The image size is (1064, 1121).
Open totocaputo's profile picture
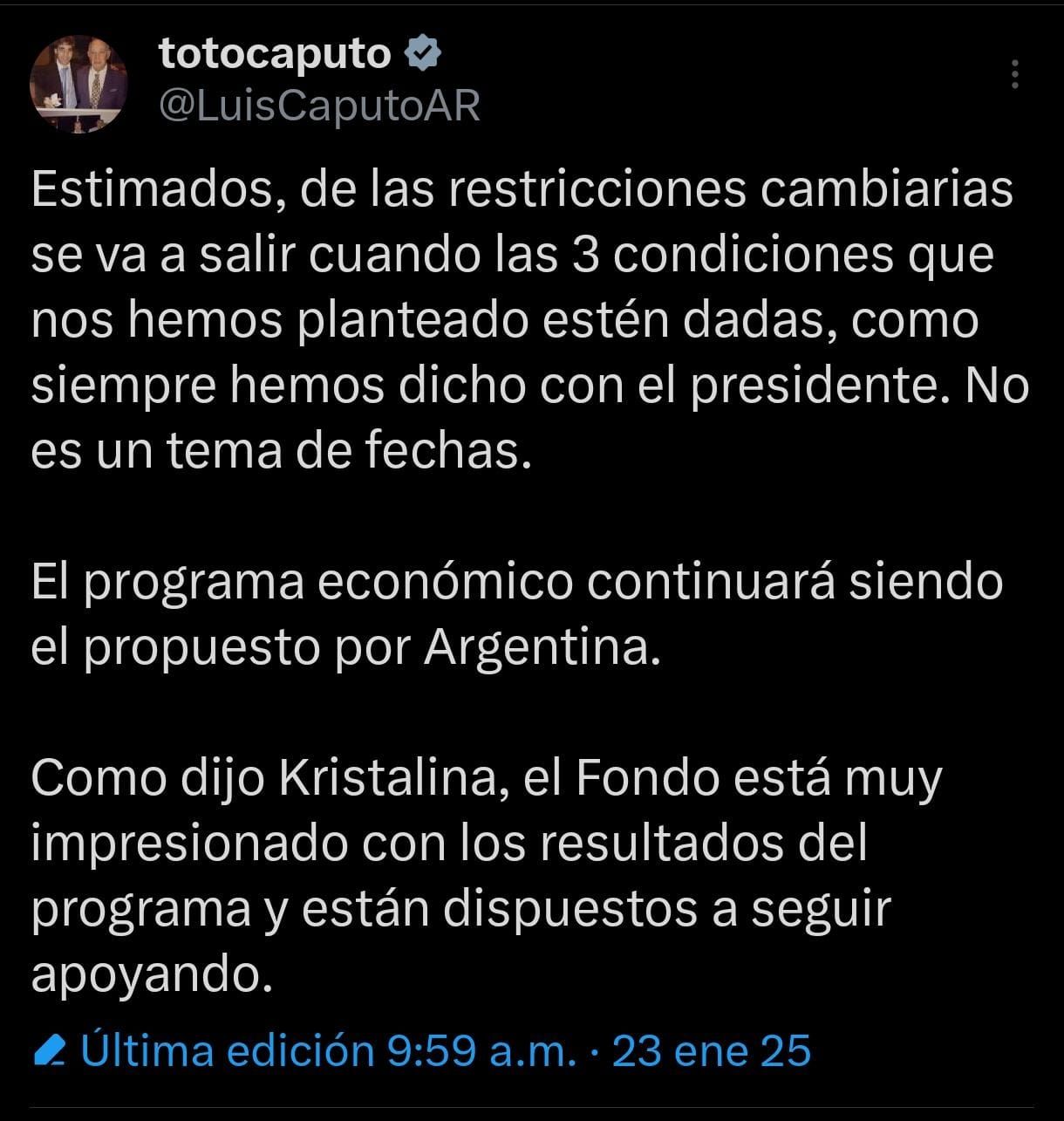pyautogui.click(x=78, y=84)
